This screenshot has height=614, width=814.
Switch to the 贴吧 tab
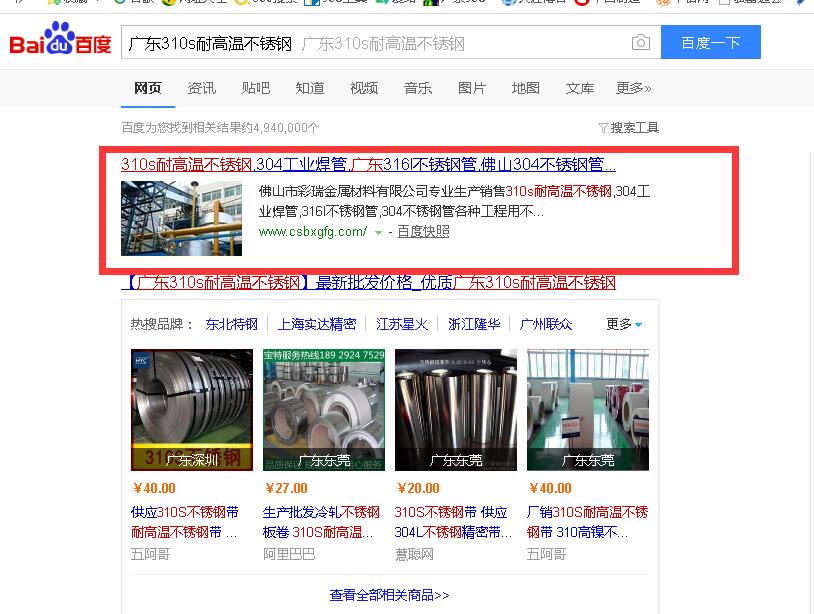click(x=255, y=88)
